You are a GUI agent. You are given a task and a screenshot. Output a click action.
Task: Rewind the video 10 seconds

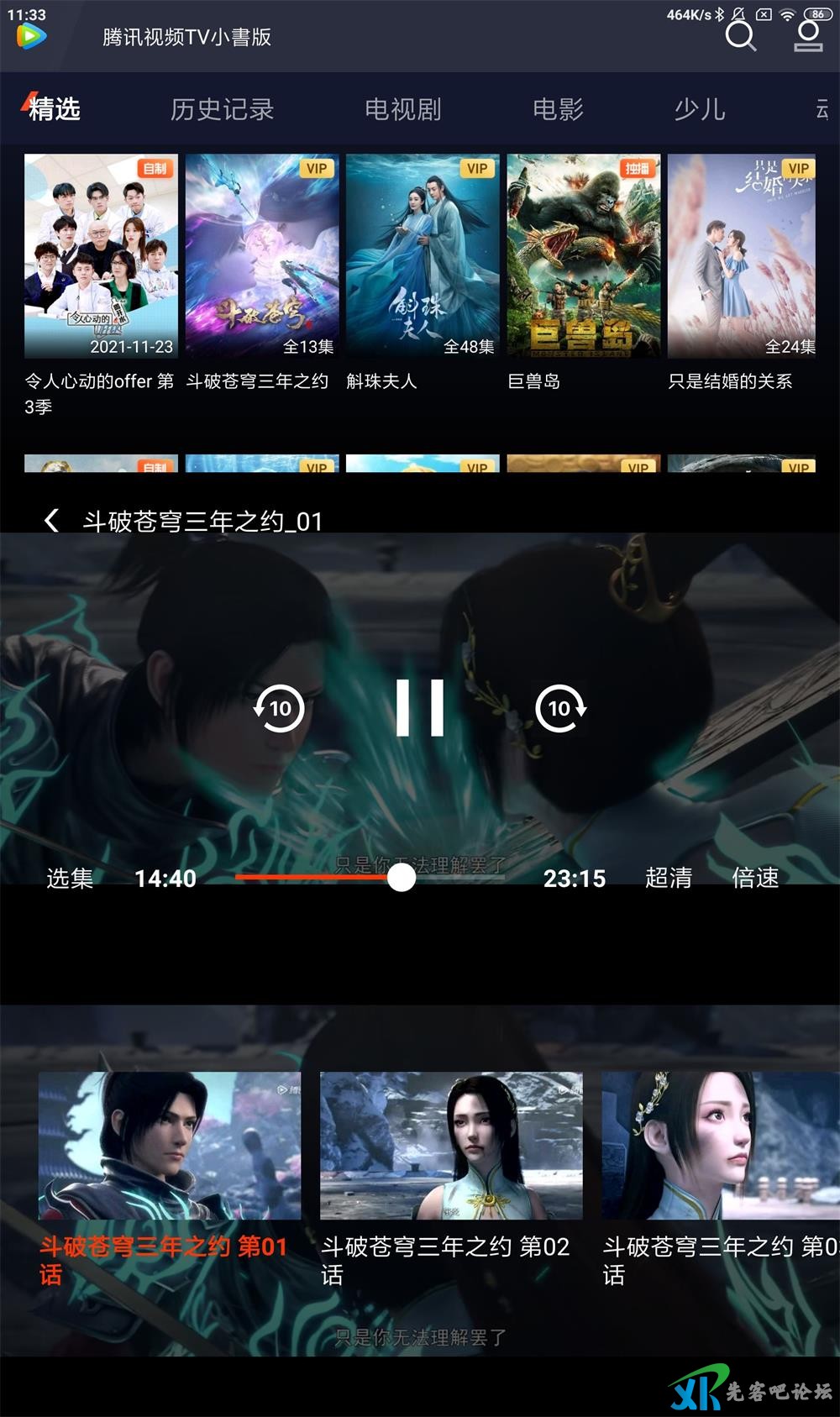coord(279,708)
